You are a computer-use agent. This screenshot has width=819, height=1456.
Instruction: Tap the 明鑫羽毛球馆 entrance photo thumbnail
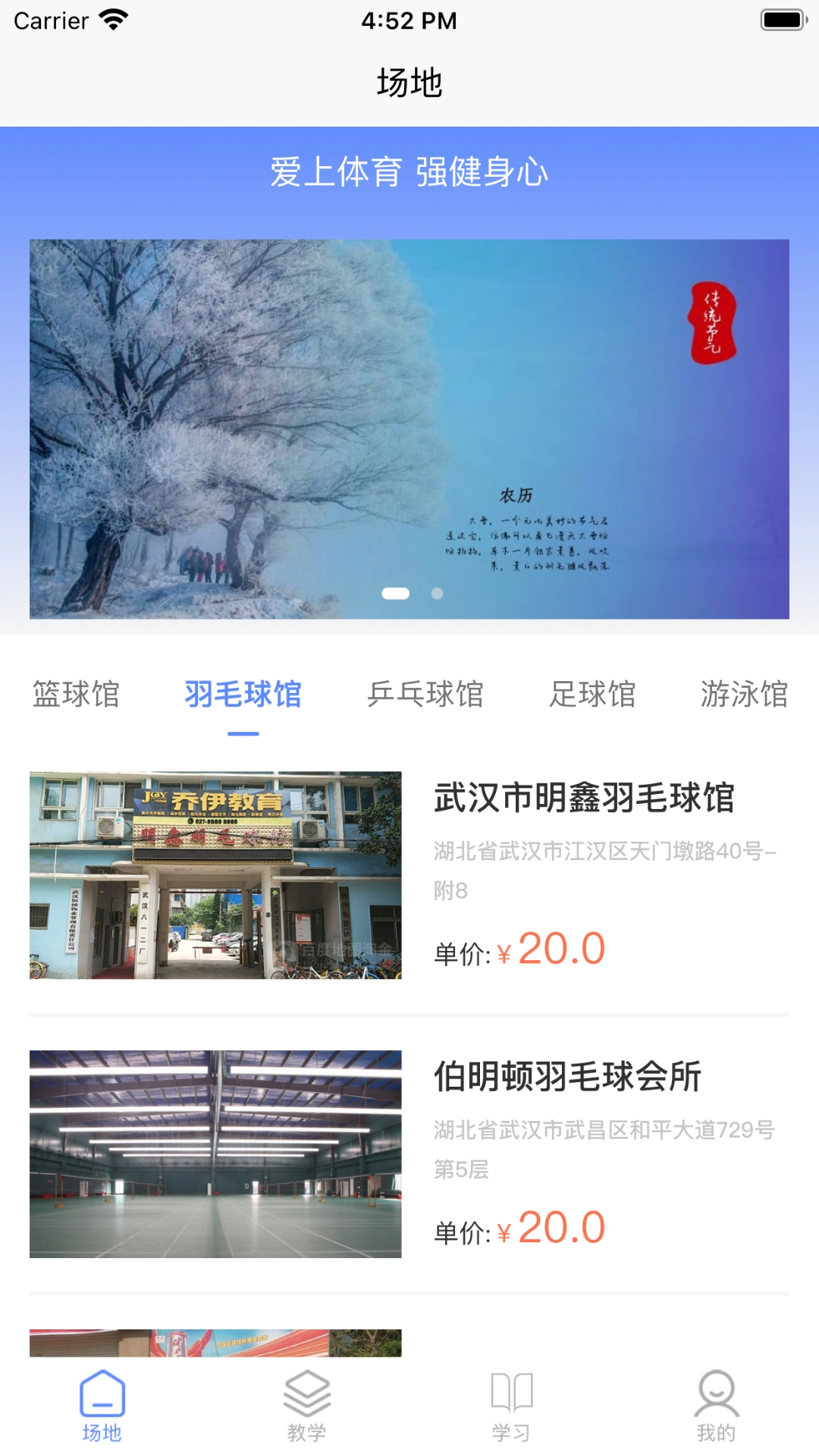coord(216,872)
